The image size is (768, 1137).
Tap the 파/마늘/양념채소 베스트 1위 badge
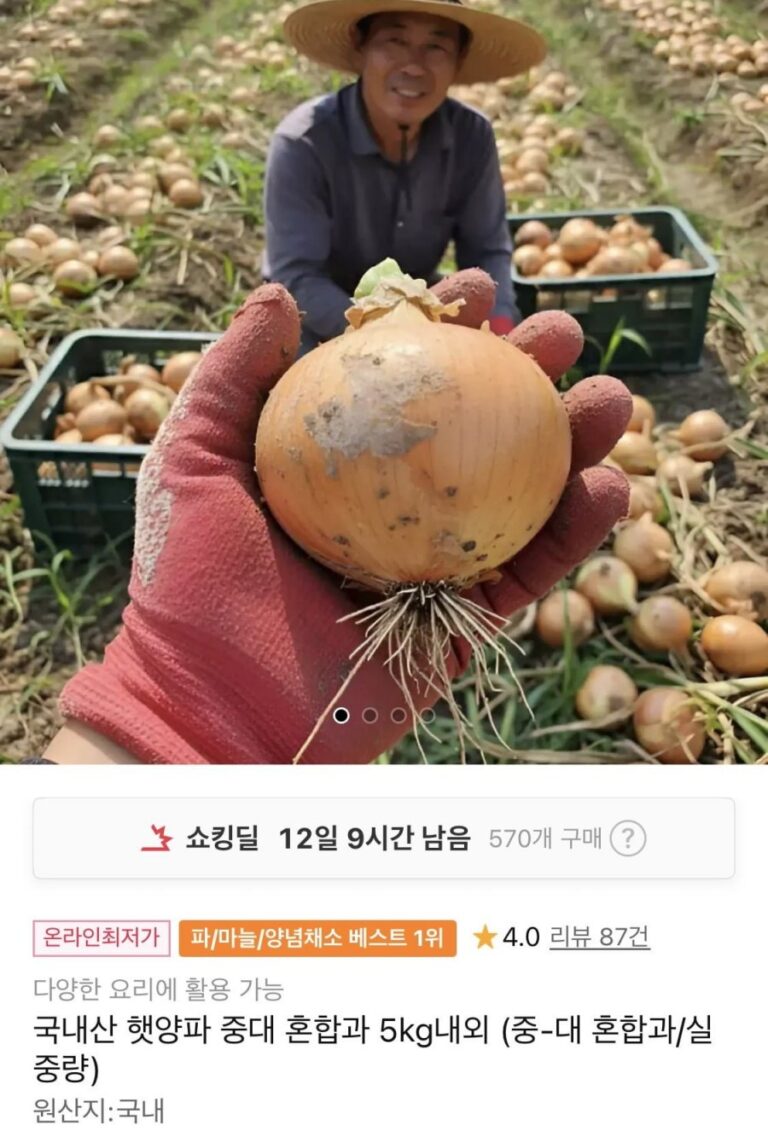point(317,938)
